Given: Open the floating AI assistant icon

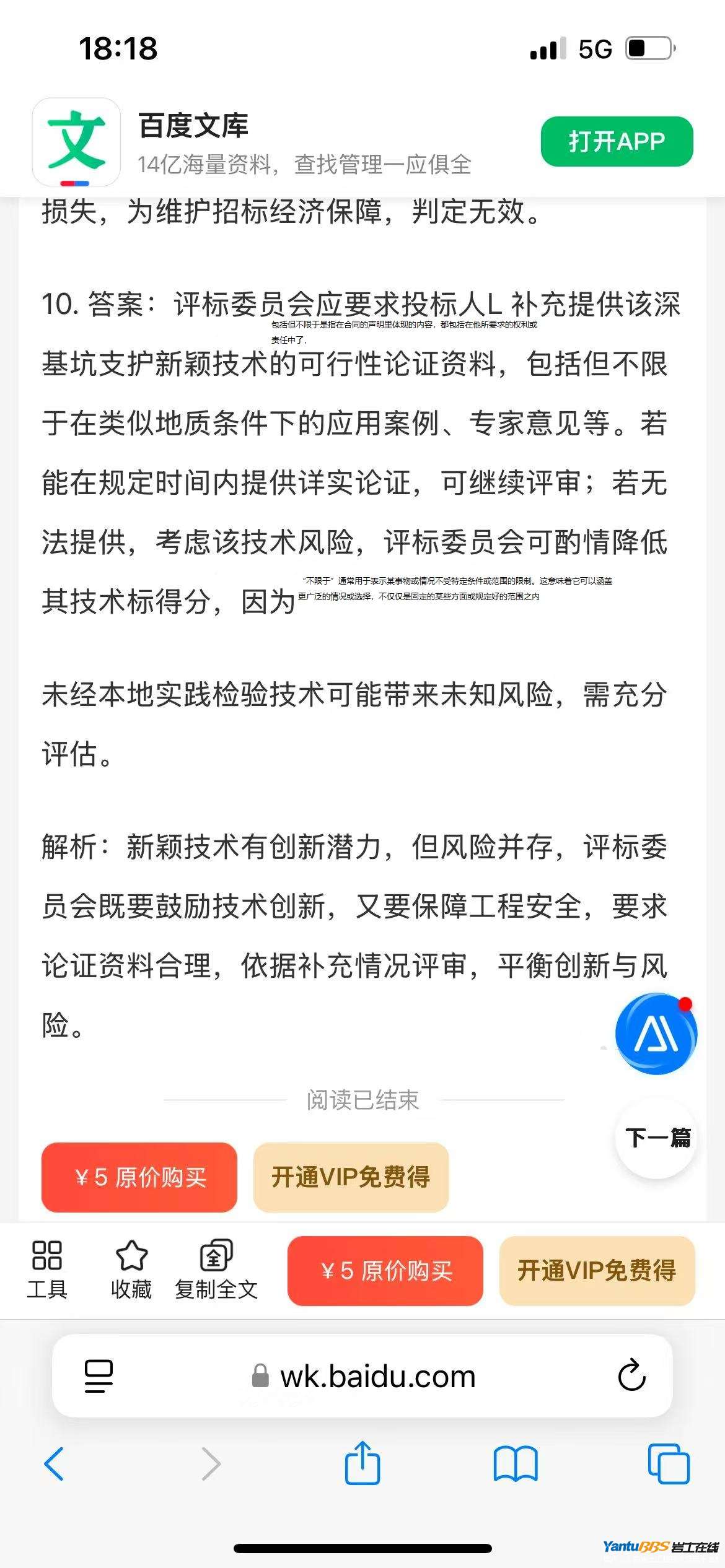Looking at the screenshot, I should click(656, 1033).
